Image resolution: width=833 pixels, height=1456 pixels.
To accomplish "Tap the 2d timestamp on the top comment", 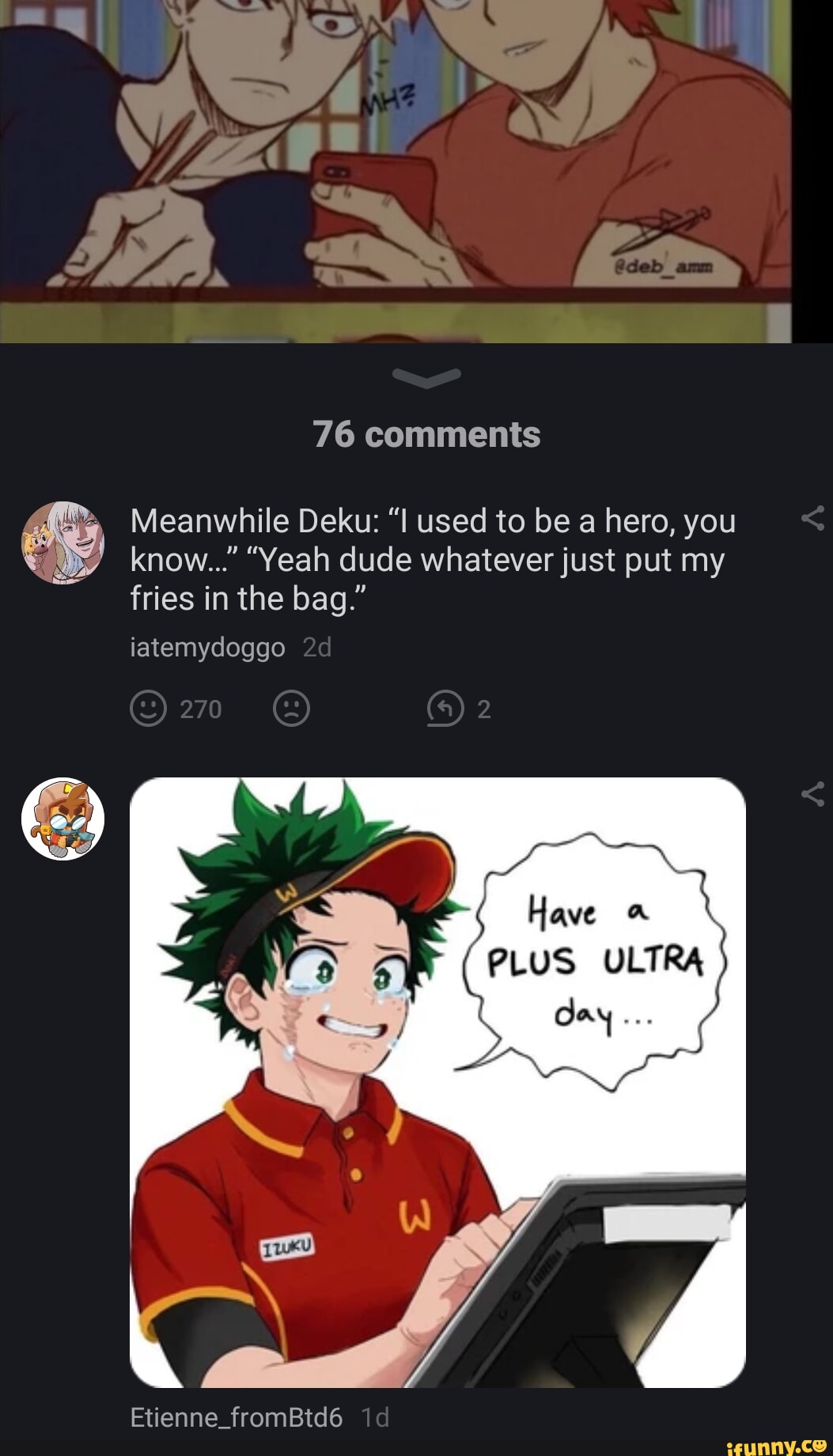I will click(x=316, y=647).
